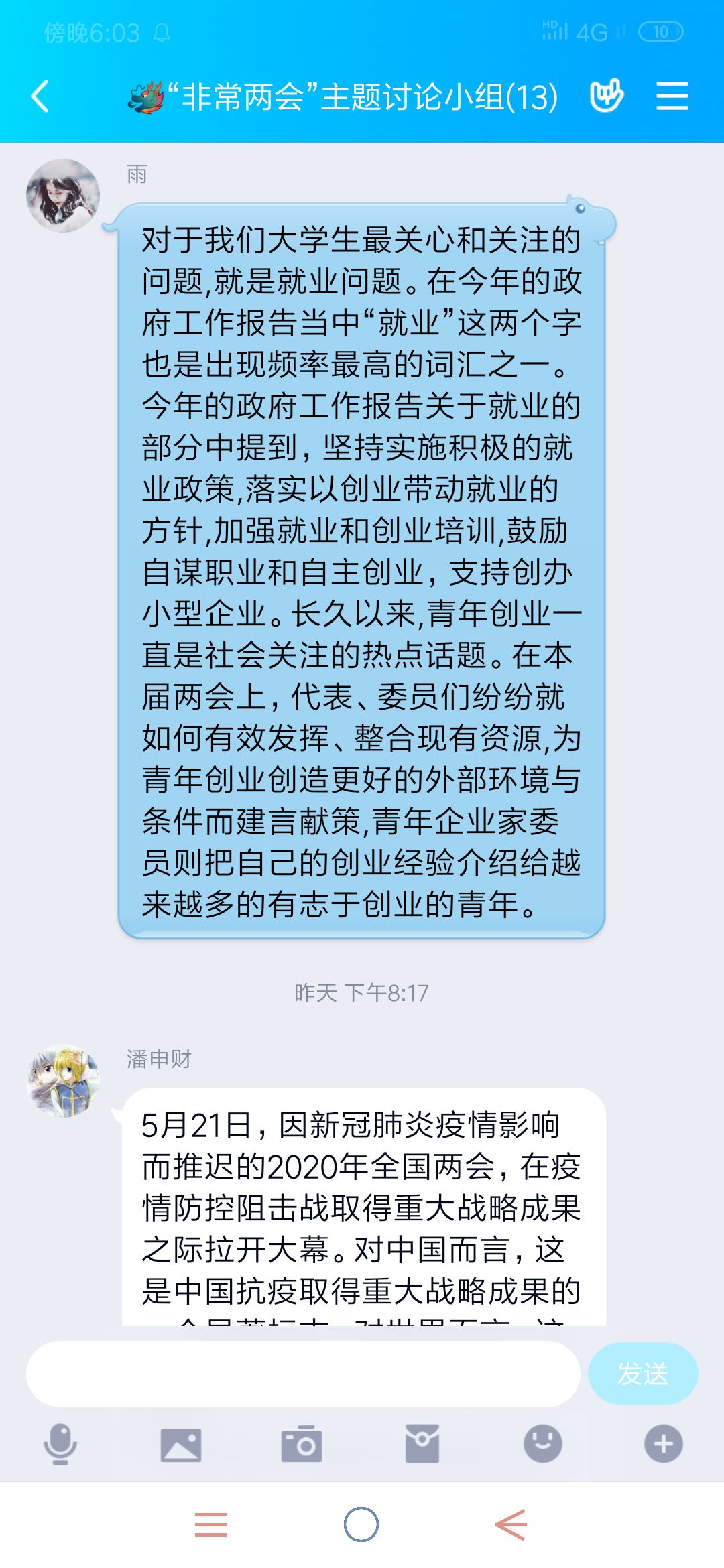This screenshot has width=724, height=1568.
Task: Open the emoji panel
Action: [x=543, y=1443]
